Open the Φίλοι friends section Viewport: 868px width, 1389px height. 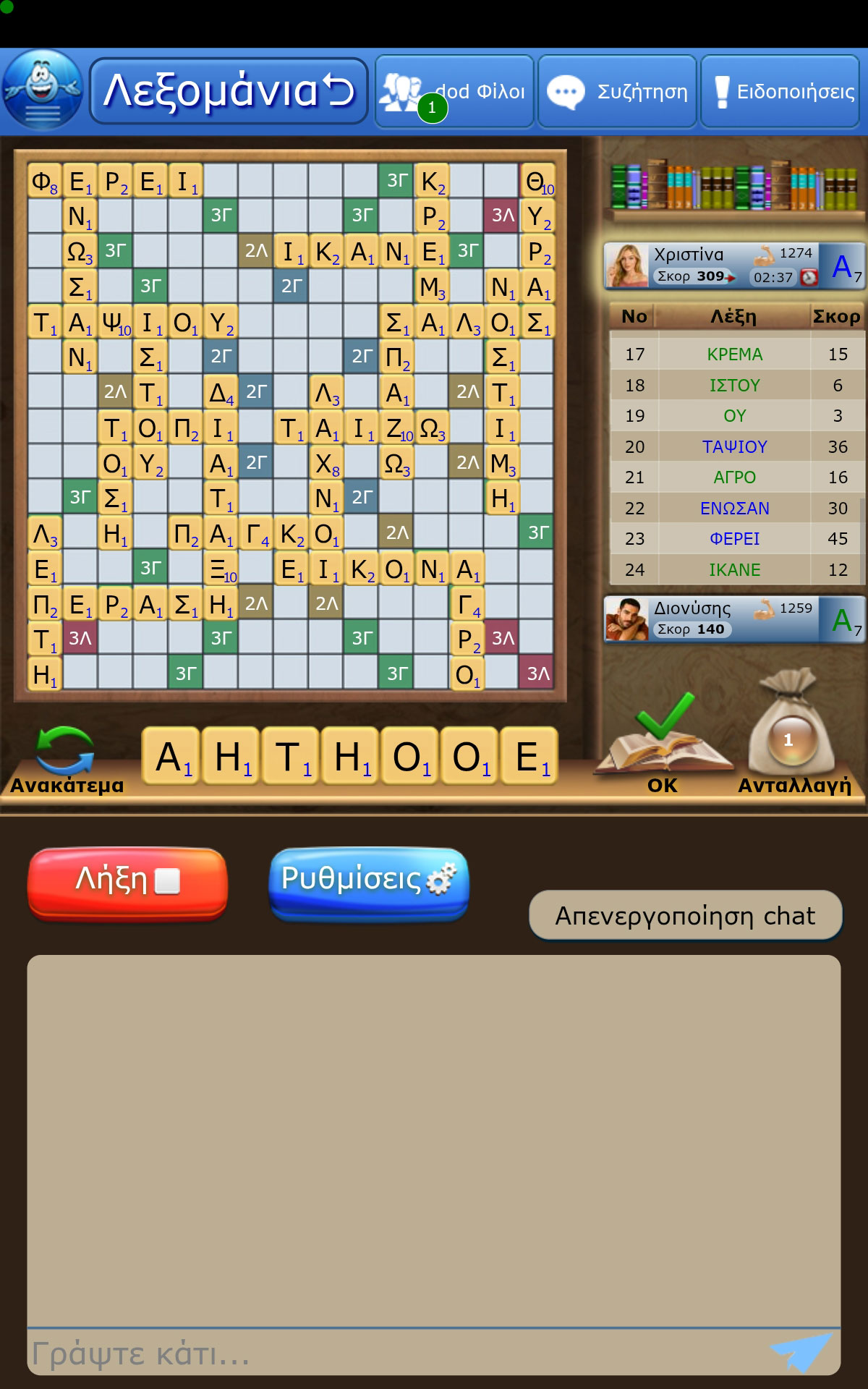[454, 92]
